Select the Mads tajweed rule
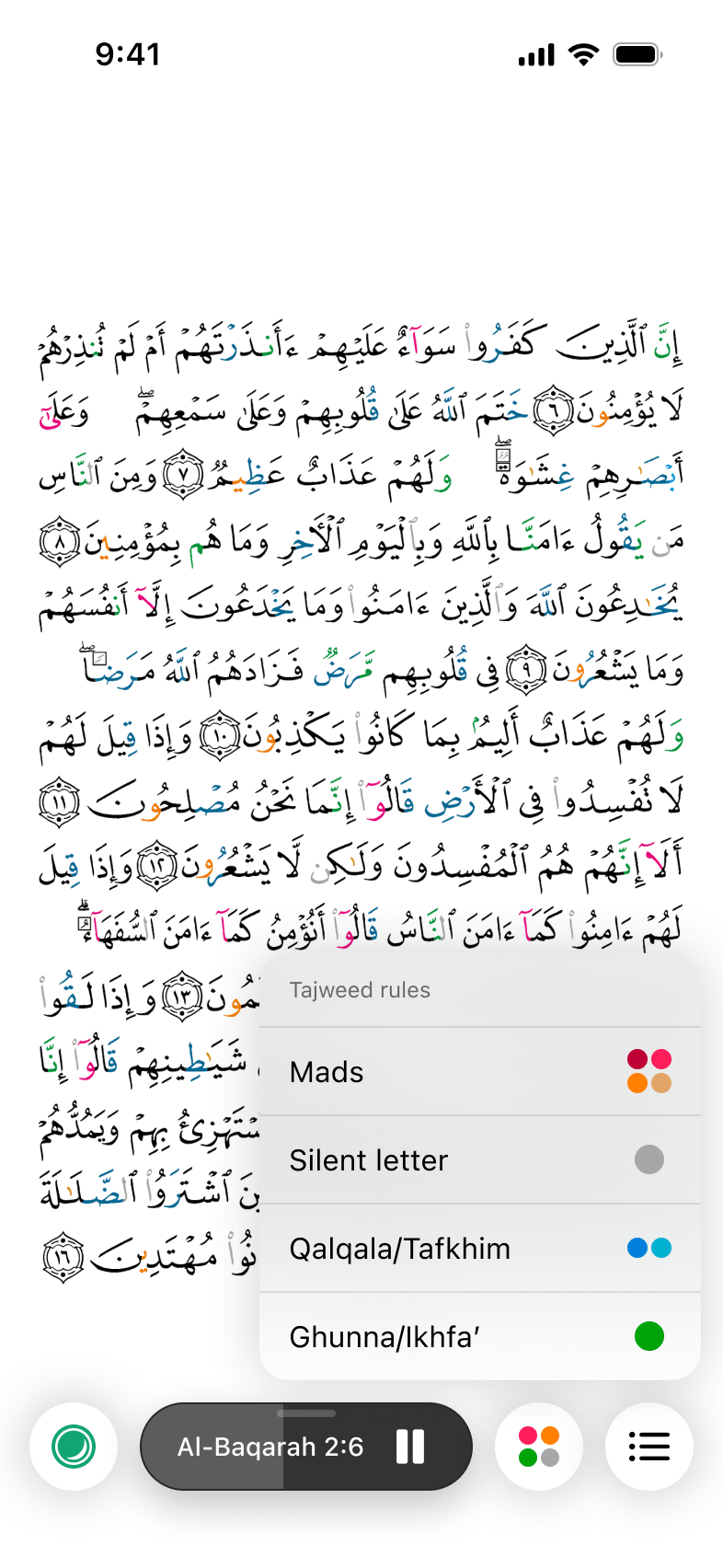Image resolution: width=723 pixels, height=1568 pixels. coord(479,1072)
